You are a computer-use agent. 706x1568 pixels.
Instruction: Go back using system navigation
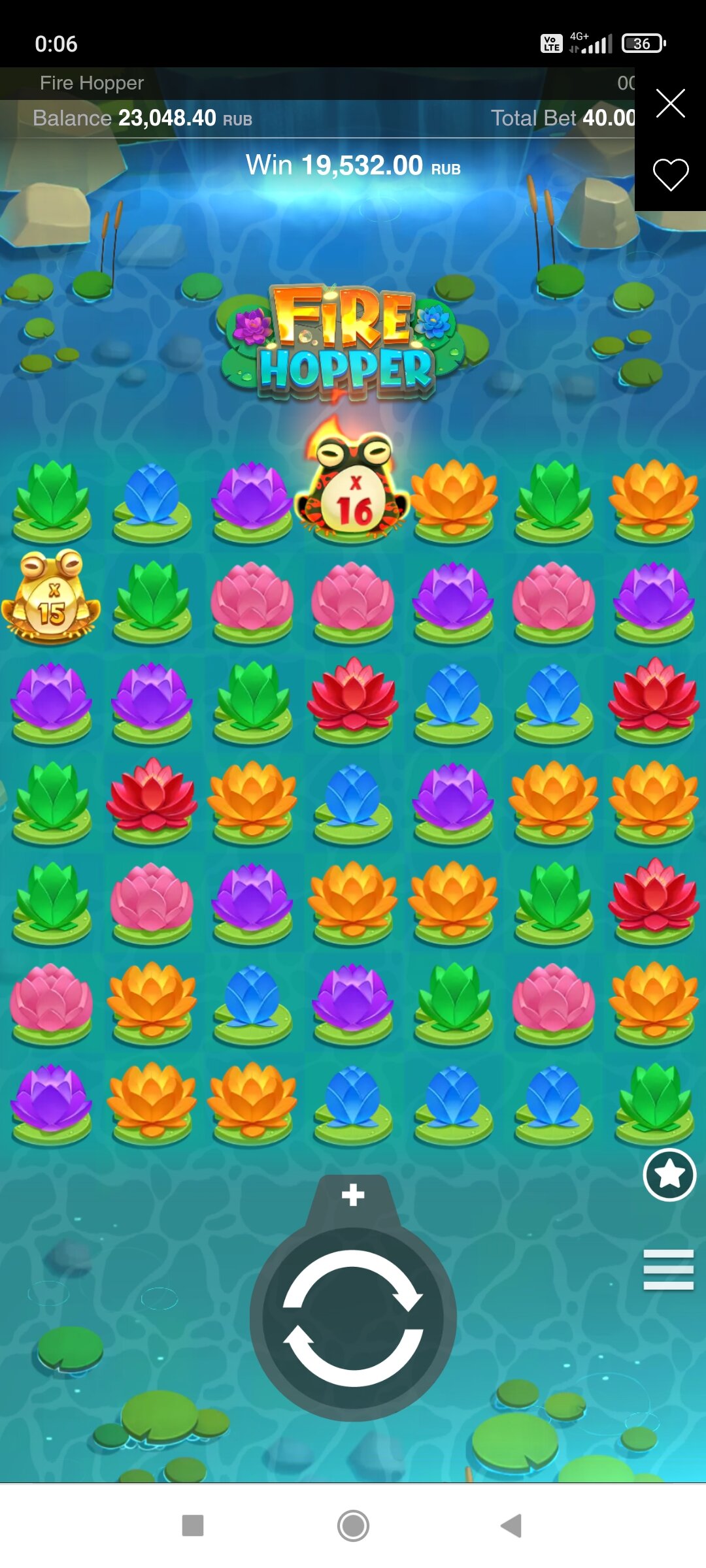511,1526
